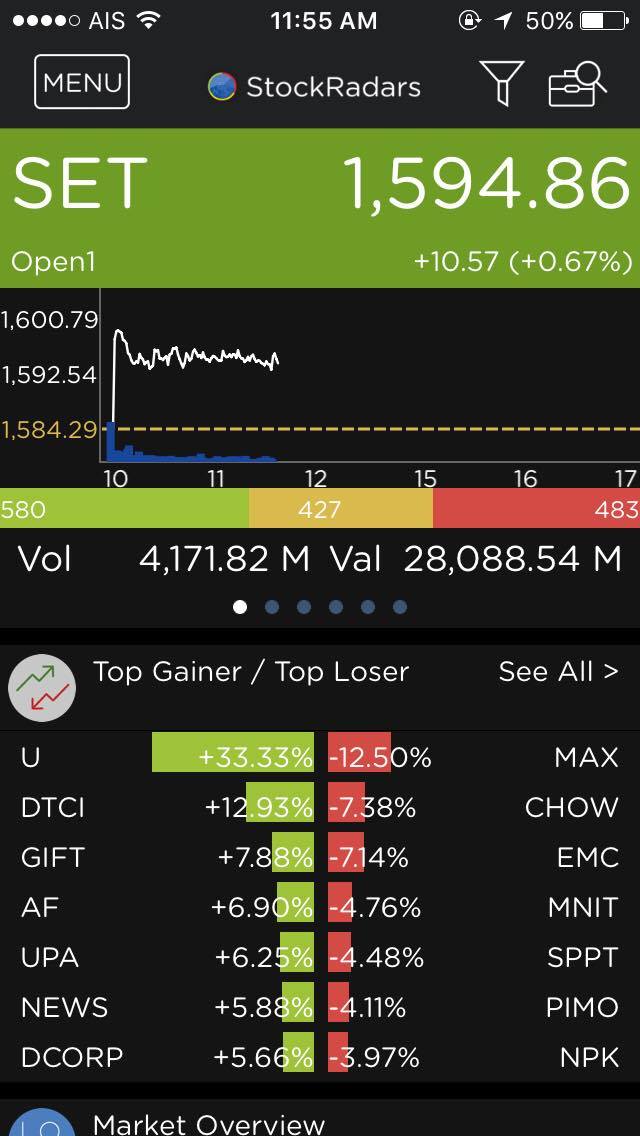
Task: Open the SET index summary card
Action: point(320,208)
